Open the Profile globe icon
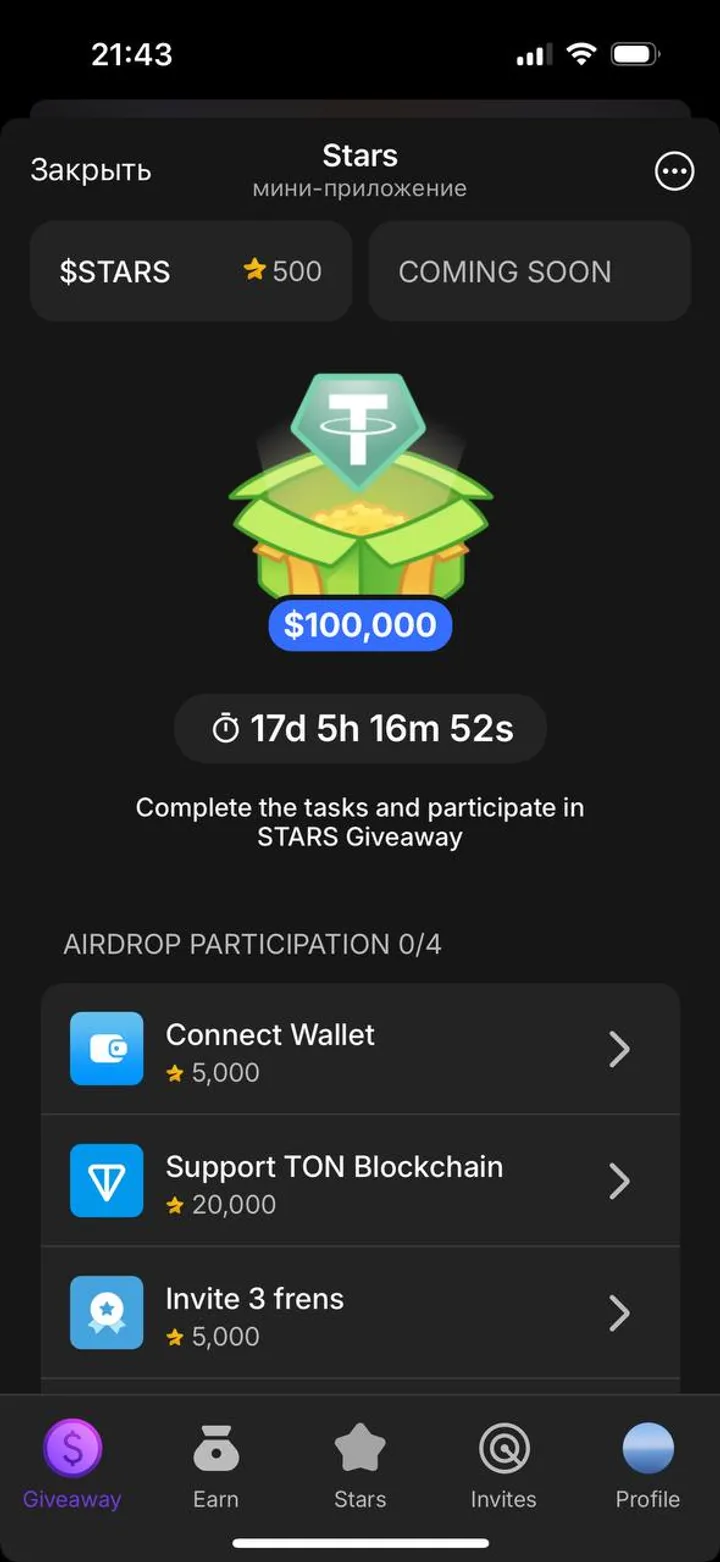 [647, 1447]
